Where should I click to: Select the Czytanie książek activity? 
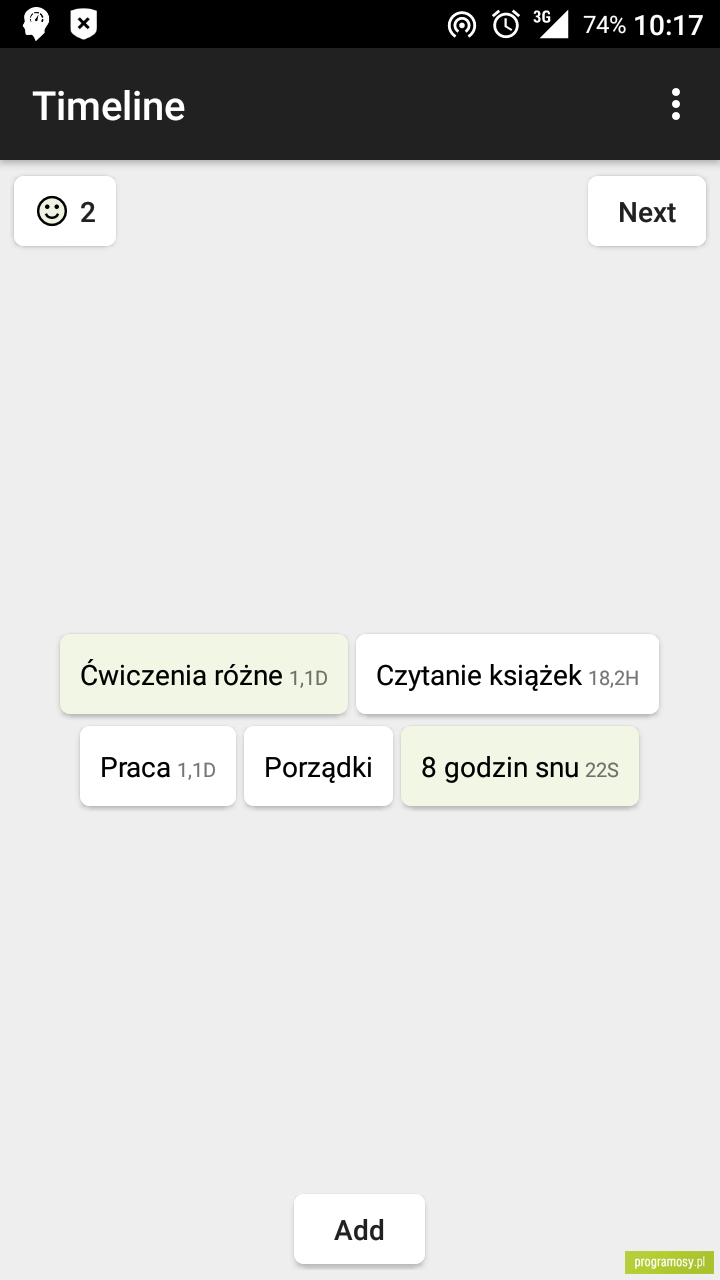pyautogui.click(x=507, y=674)
